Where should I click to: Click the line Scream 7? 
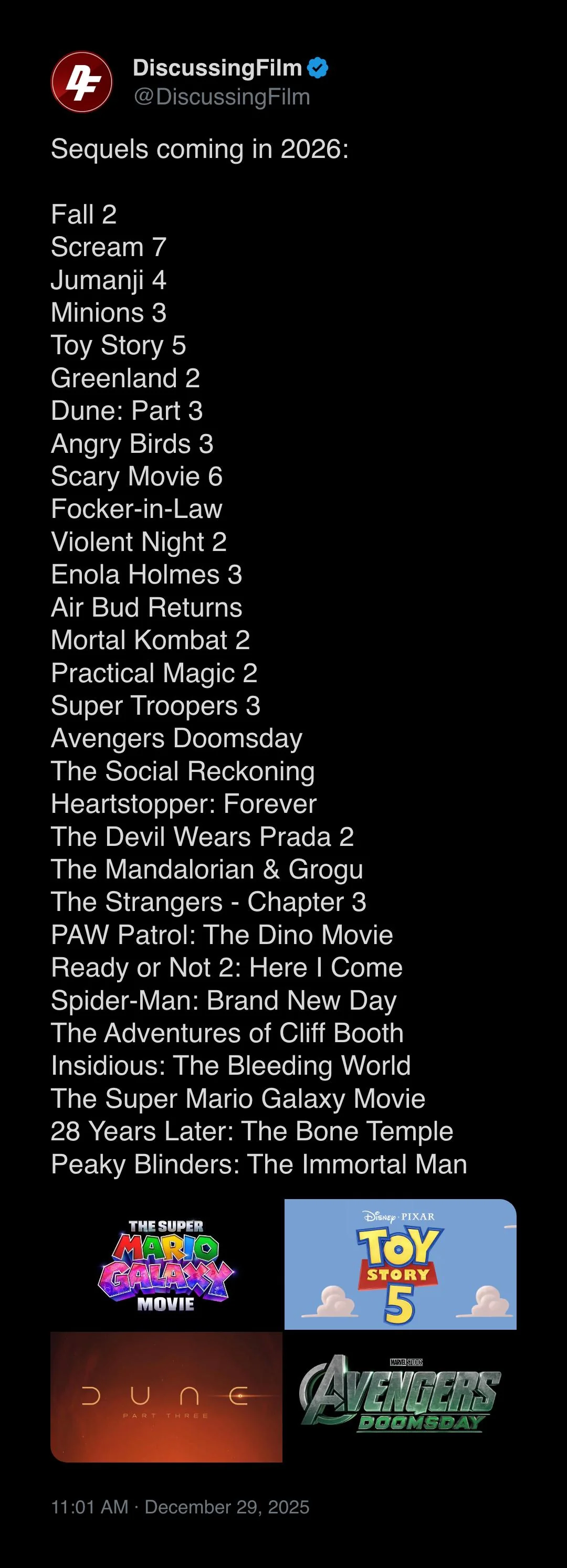pyautogui.click(x=109, y=247)
